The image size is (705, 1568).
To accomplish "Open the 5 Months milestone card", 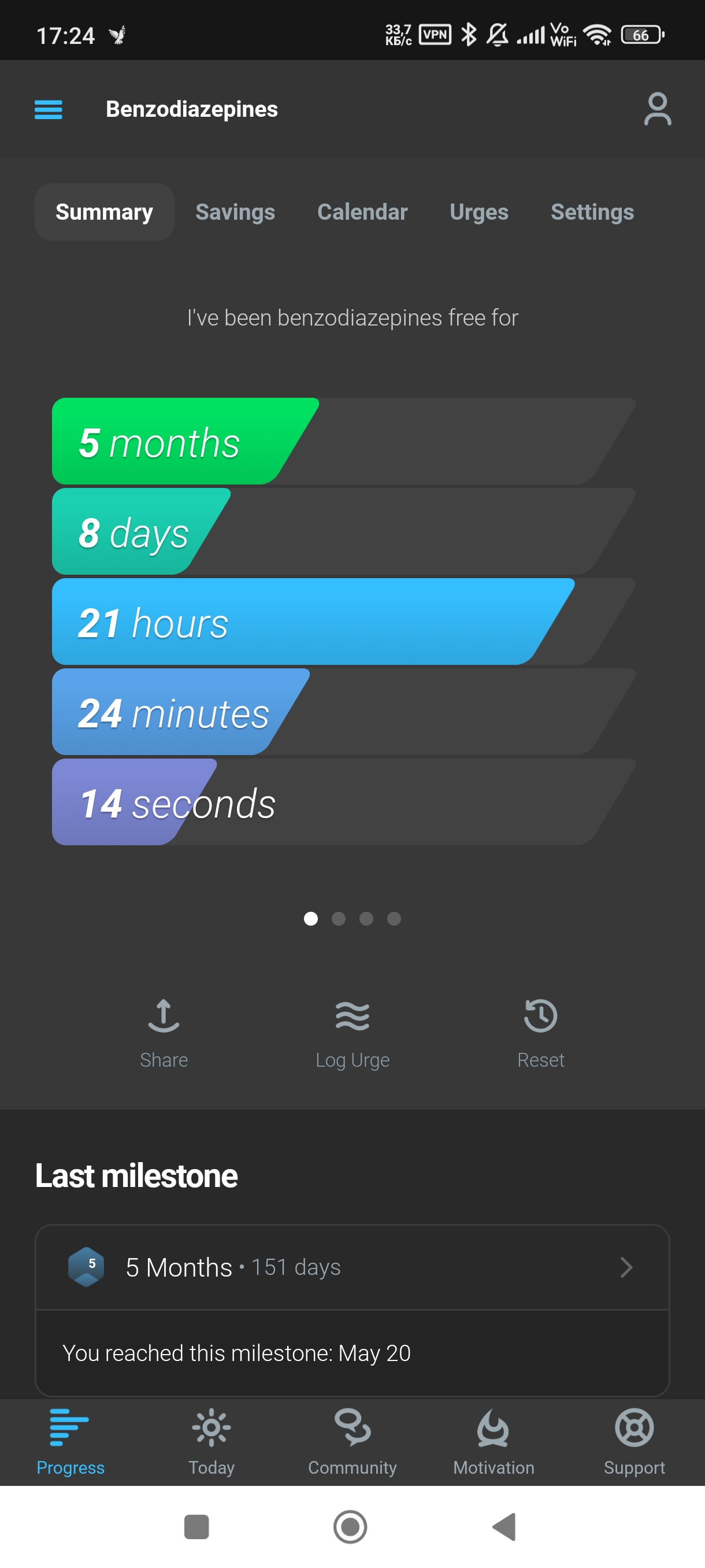I will [x=352, y=1267].
